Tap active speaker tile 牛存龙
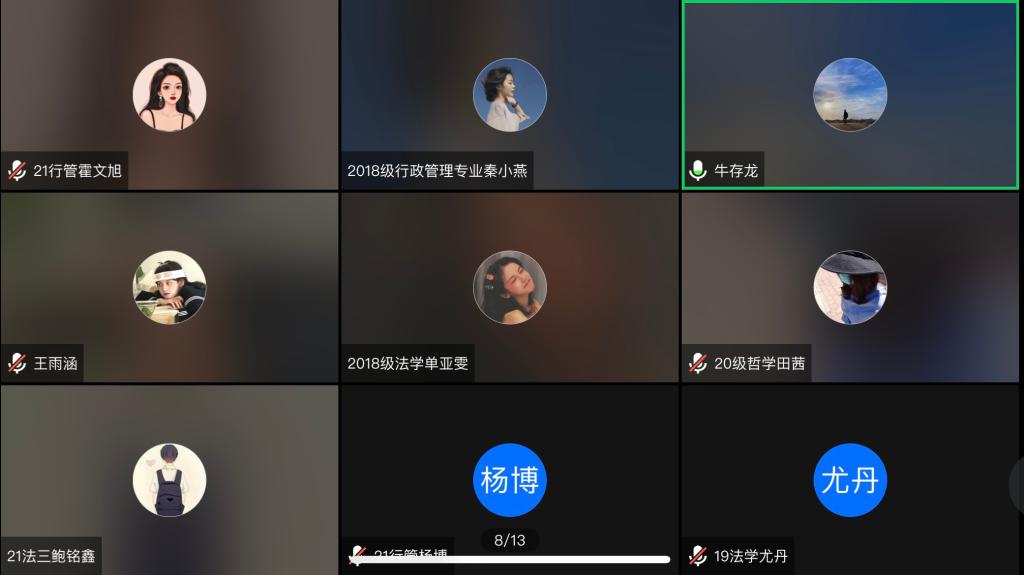This screenshot has width=1024, height=575. (850, 95)
